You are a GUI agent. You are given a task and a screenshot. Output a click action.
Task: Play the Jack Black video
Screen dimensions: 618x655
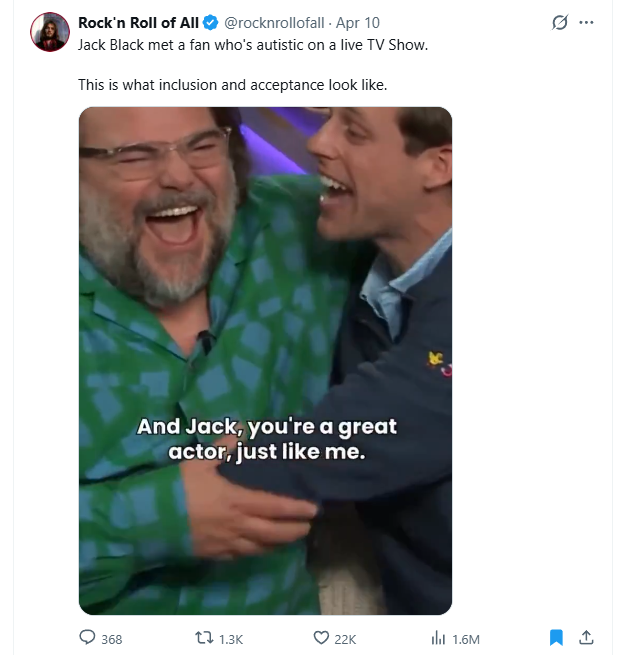(265, 360)
